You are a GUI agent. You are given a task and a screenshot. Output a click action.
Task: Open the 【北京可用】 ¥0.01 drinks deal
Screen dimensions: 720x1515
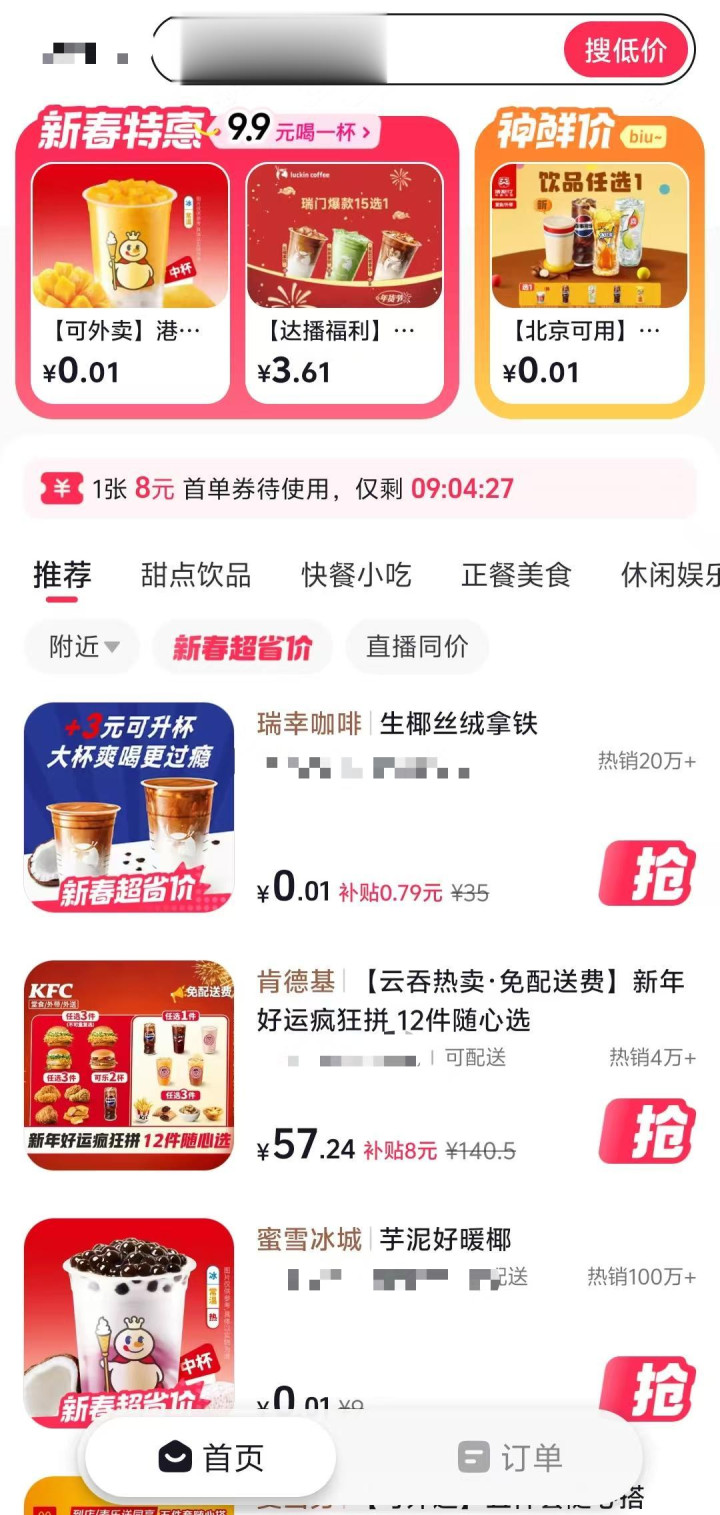tap(589, 283)
